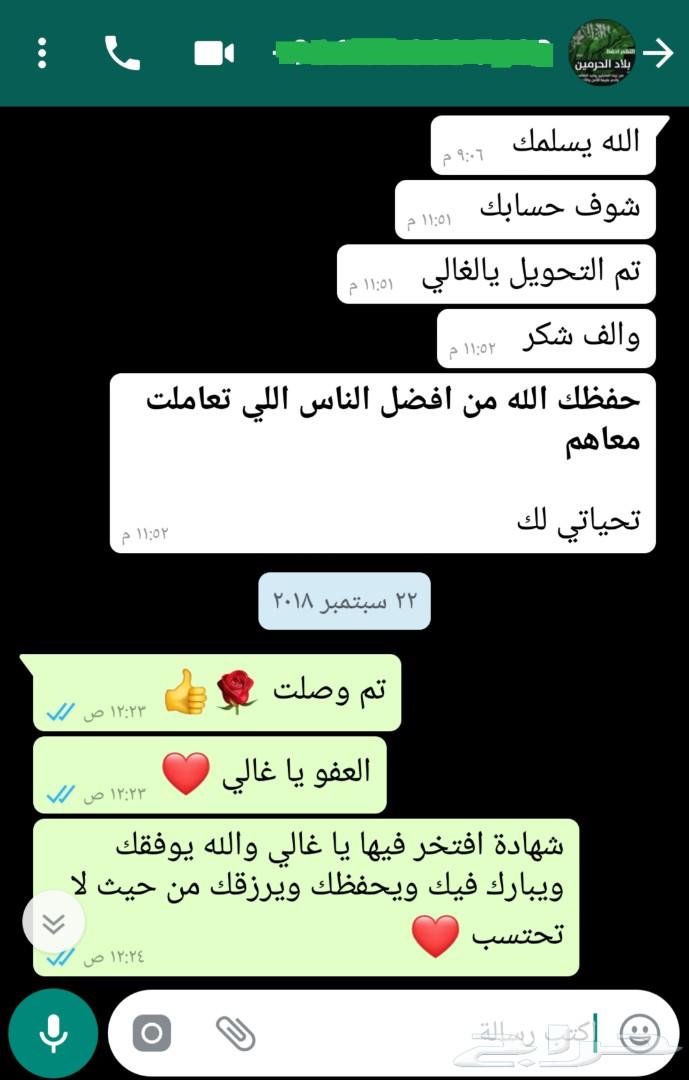The height and width of the screenshot is (1080, 689).
Task: Go back using the header arrow
Action: click(x=659, y=53)
